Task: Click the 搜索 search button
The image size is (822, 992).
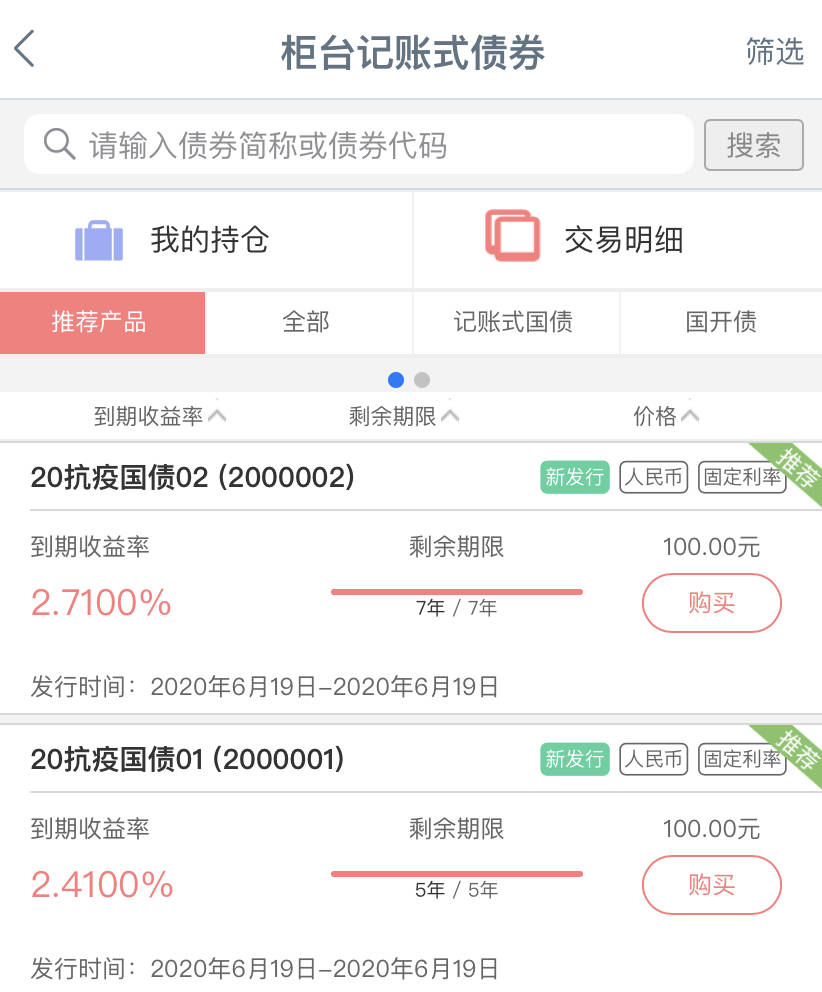Action: point(754,144)
